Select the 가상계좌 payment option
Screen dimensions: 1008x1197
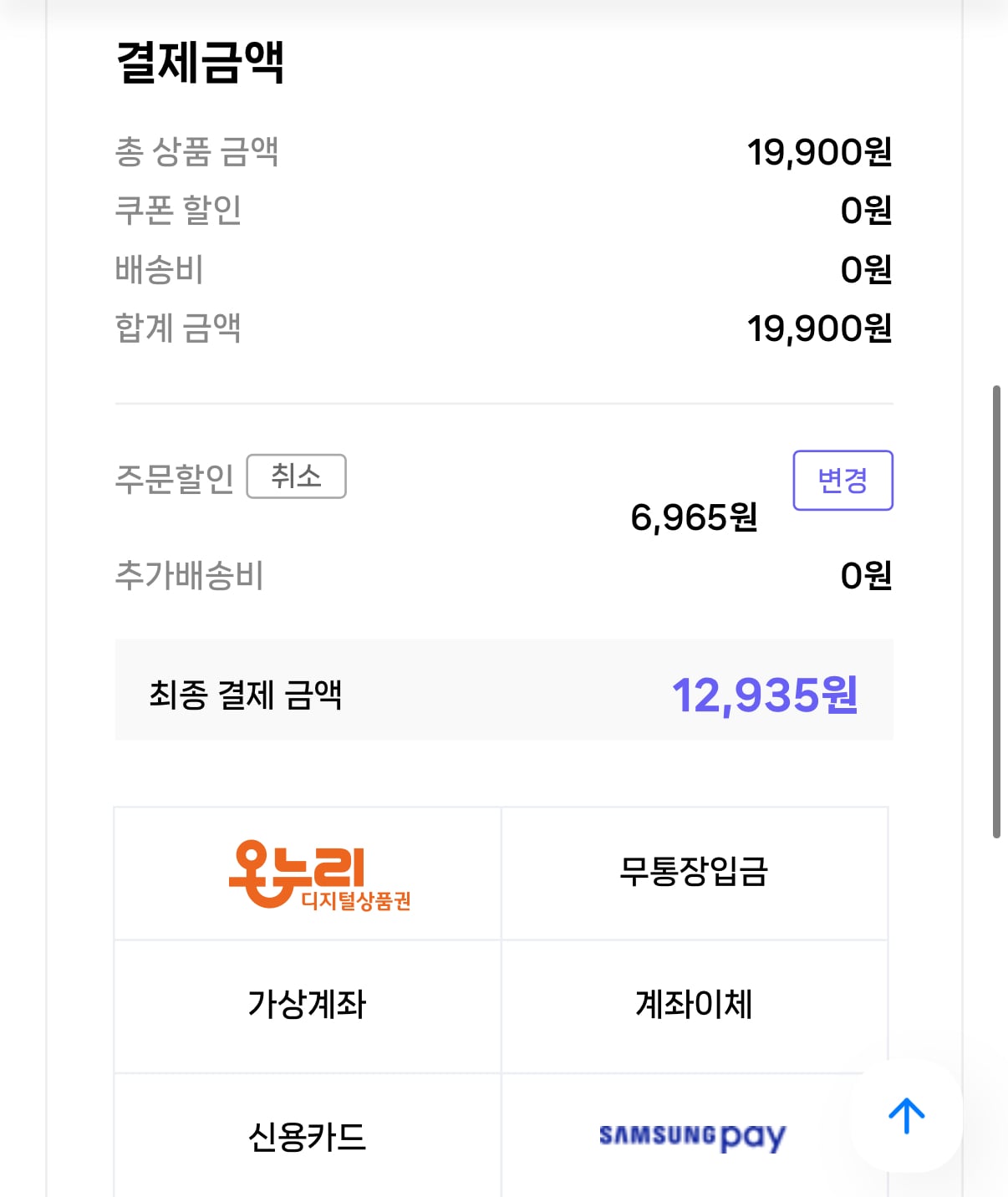tap(308, 1007)
